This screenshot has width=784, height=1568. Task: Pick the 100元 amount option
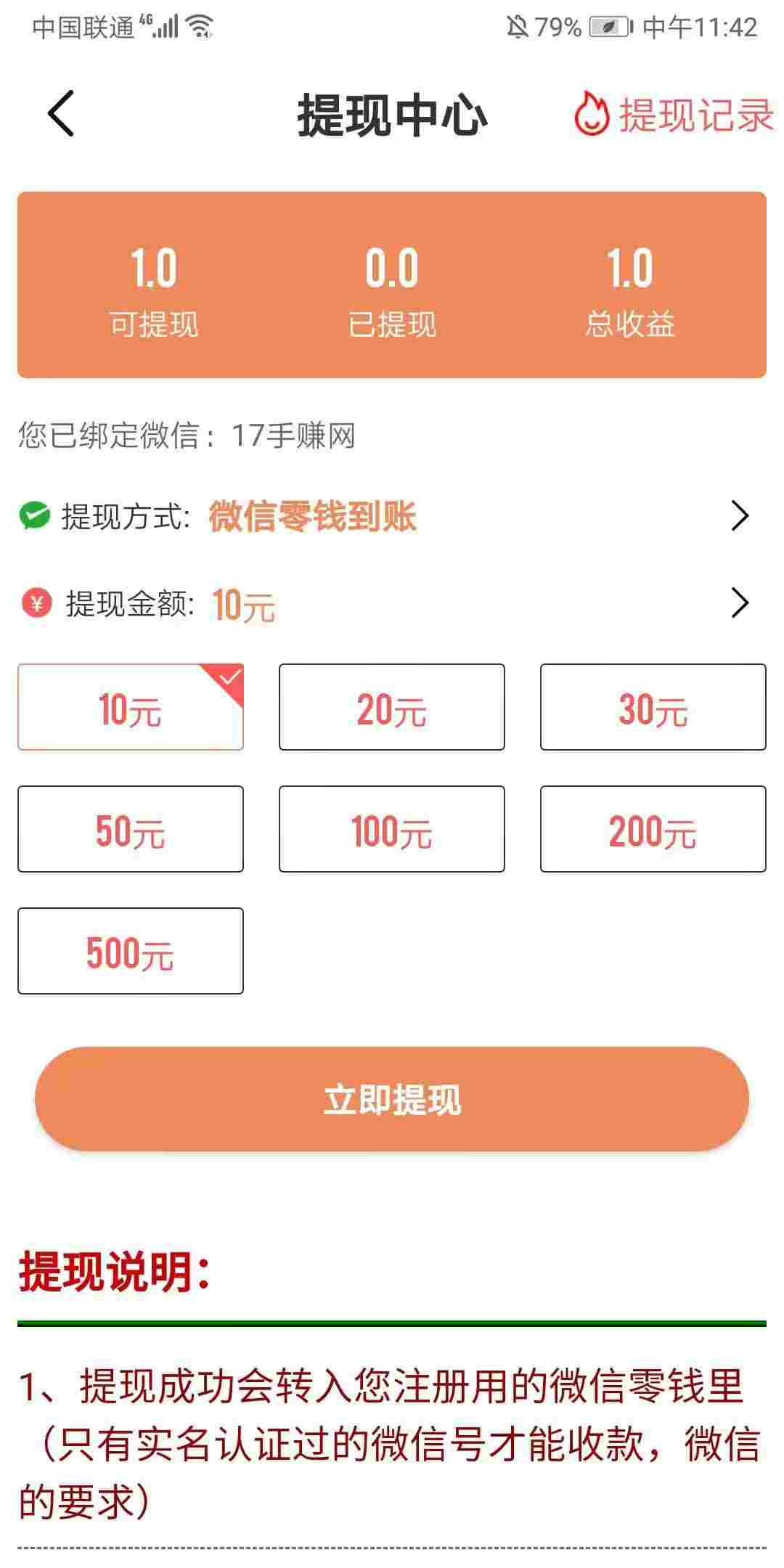[x=392, y=829]
